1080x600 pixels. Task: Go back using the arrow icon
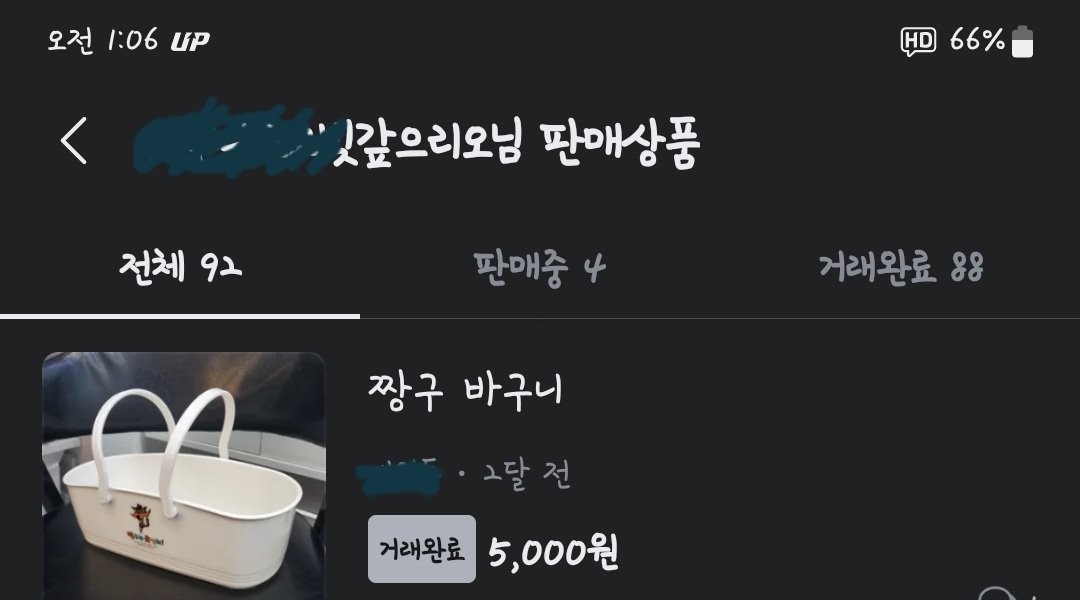point(74,141)
